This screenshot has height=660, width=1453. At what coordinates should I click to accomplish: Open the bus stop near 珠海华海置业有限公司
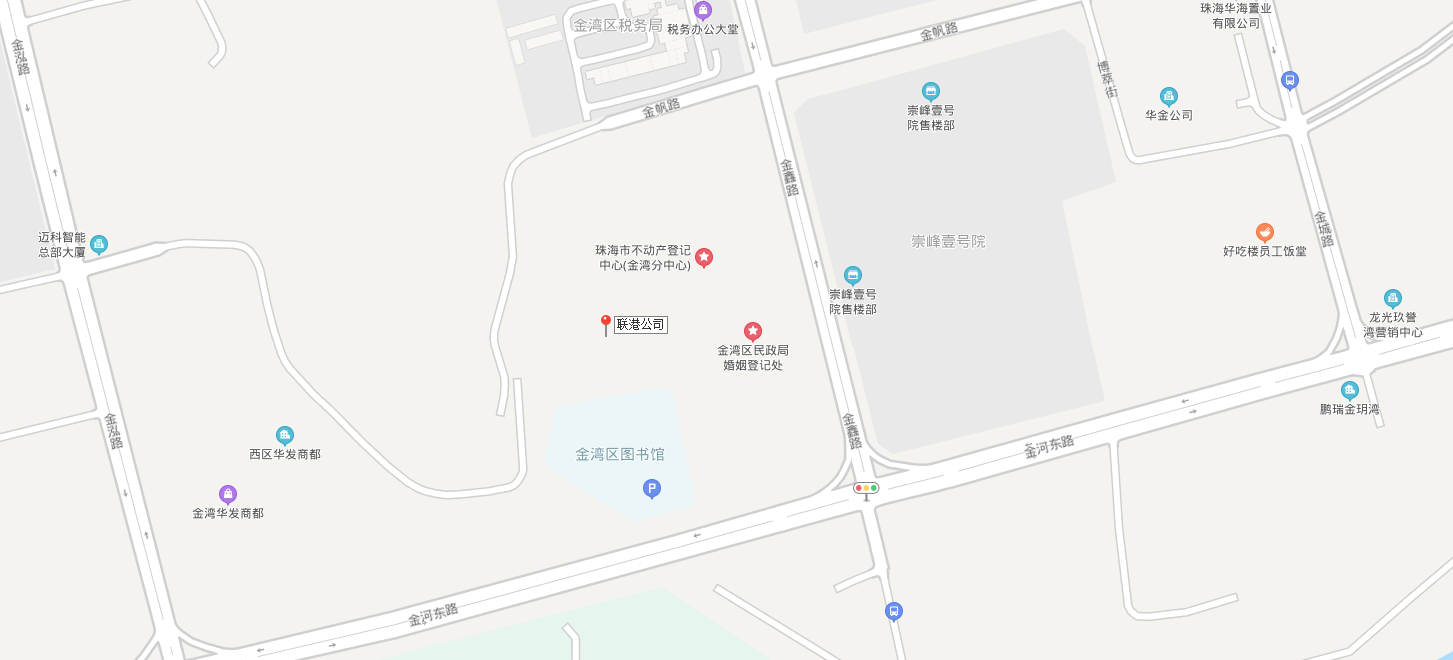click(1290, 80)
